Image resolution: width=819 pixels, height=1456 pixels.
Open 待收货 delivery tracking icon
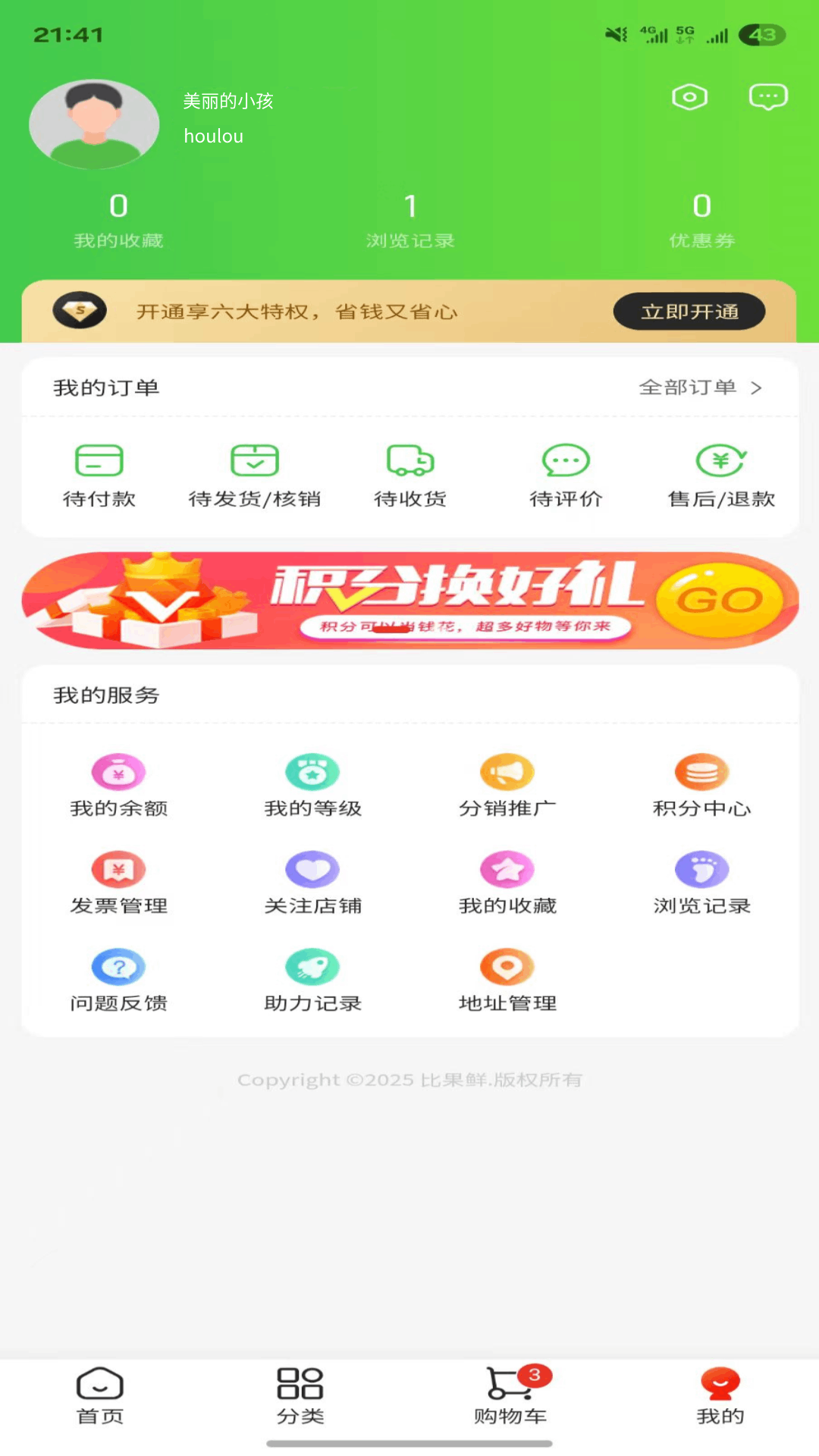click(x=410, y=474)
